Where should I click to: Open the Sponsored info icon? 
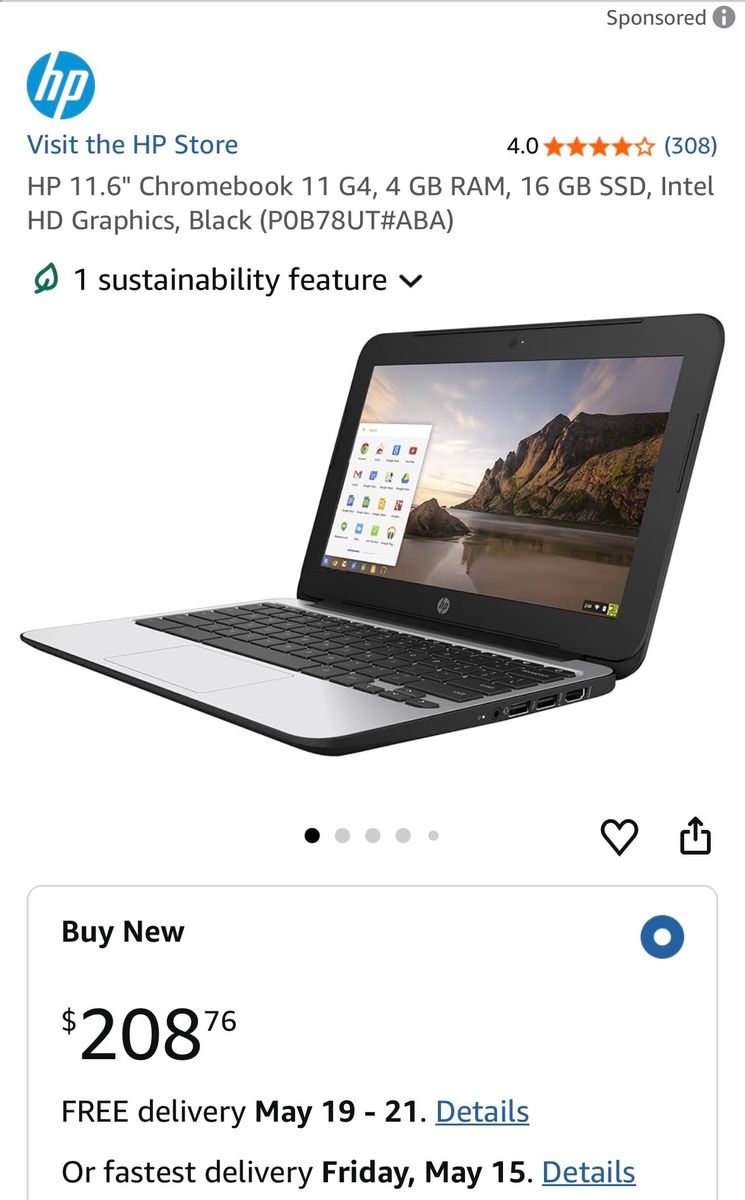[724, 18]
